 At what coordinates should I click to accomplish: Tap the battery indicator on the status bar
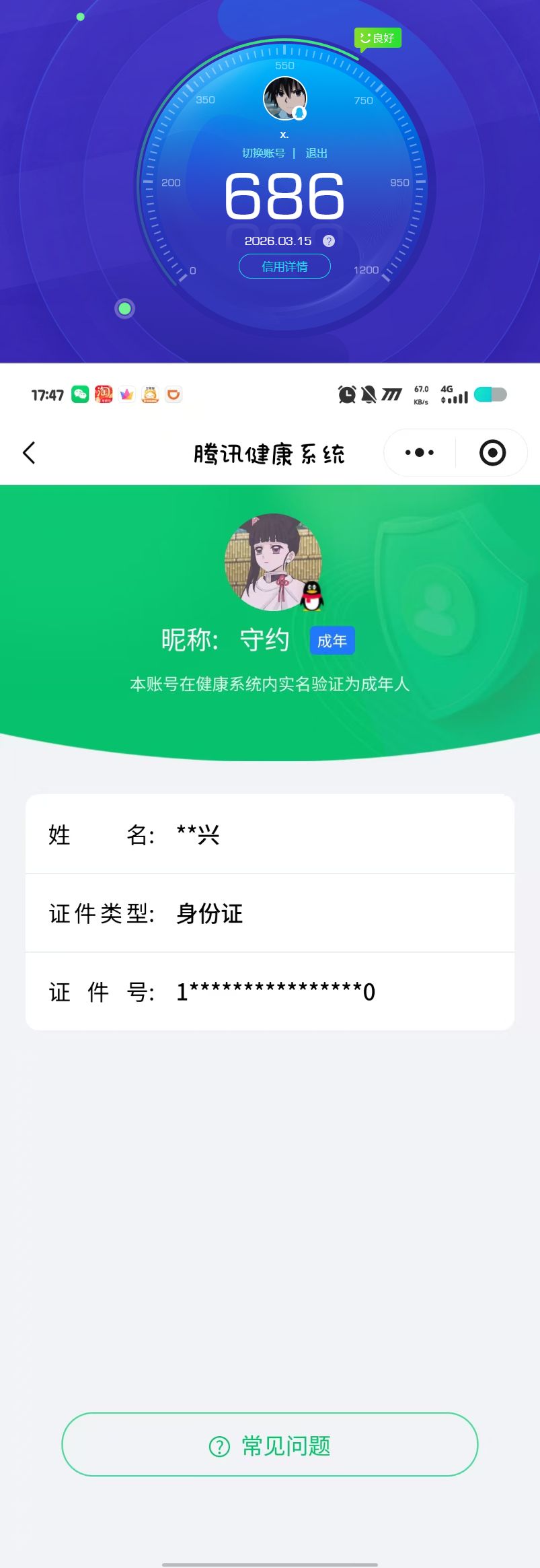490,394
